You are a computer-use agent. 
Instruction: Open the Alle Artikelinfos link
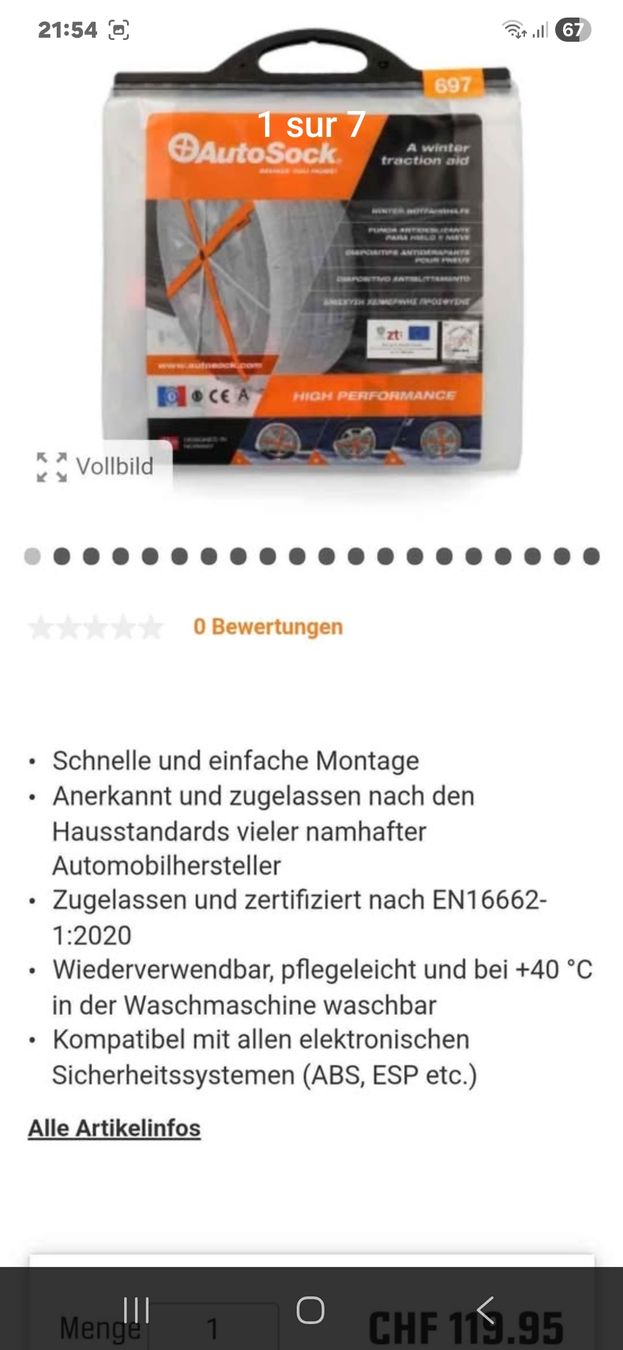coord(114,1128)
